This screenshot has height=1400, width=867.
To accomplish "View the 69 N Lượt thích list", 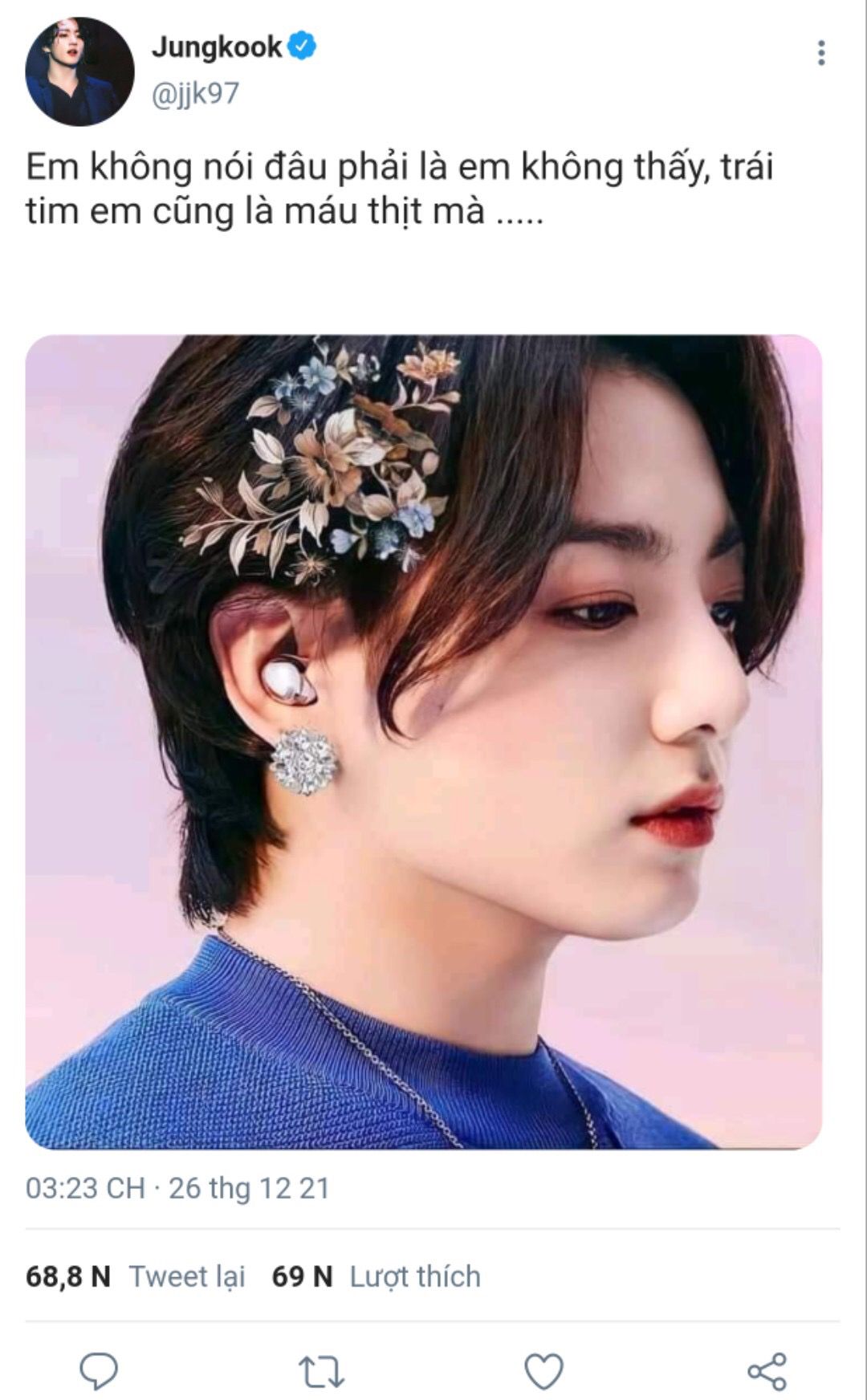I will [376, 1276].
